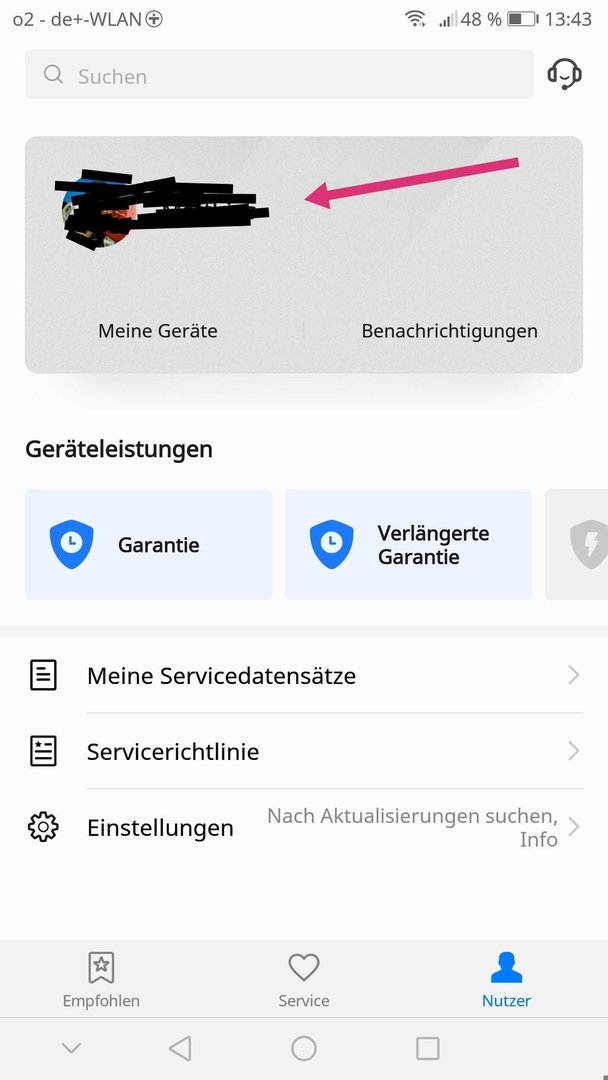Switch to the Service tab

coord(304,979)
